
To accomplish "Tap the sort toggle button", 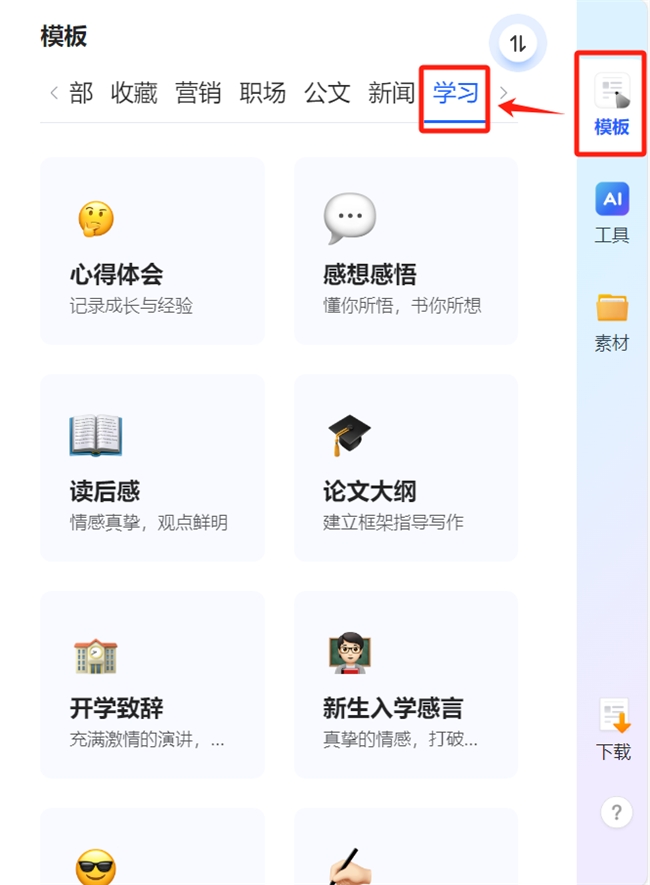I will (x=518, y=43).
